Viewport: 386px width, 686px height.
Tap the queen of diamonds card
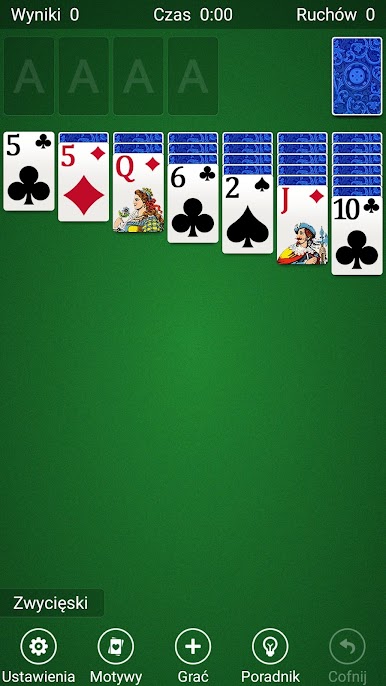138,192
